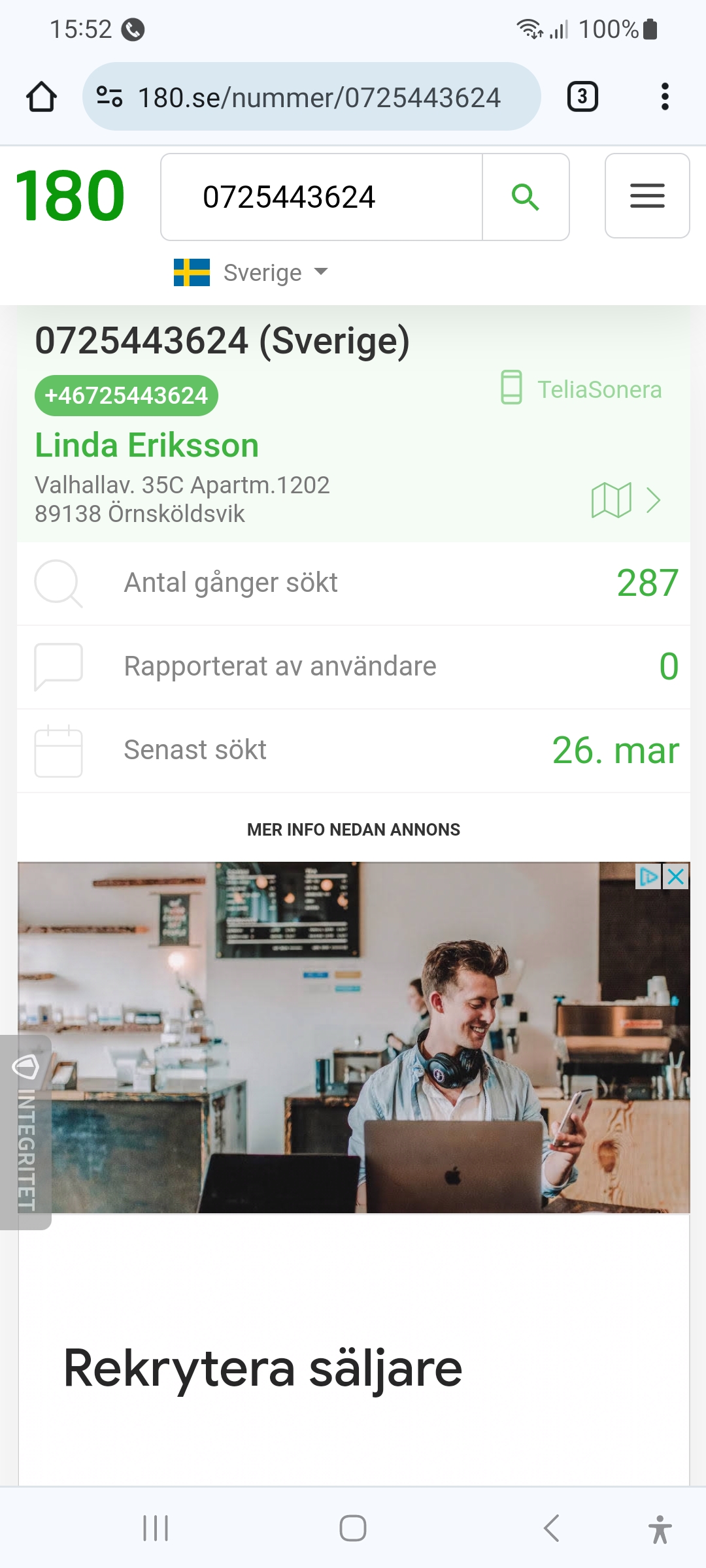Open the AdChoices info icon
The height and width of the screenshot is (1568, 706).
click(x=648, y=876)
